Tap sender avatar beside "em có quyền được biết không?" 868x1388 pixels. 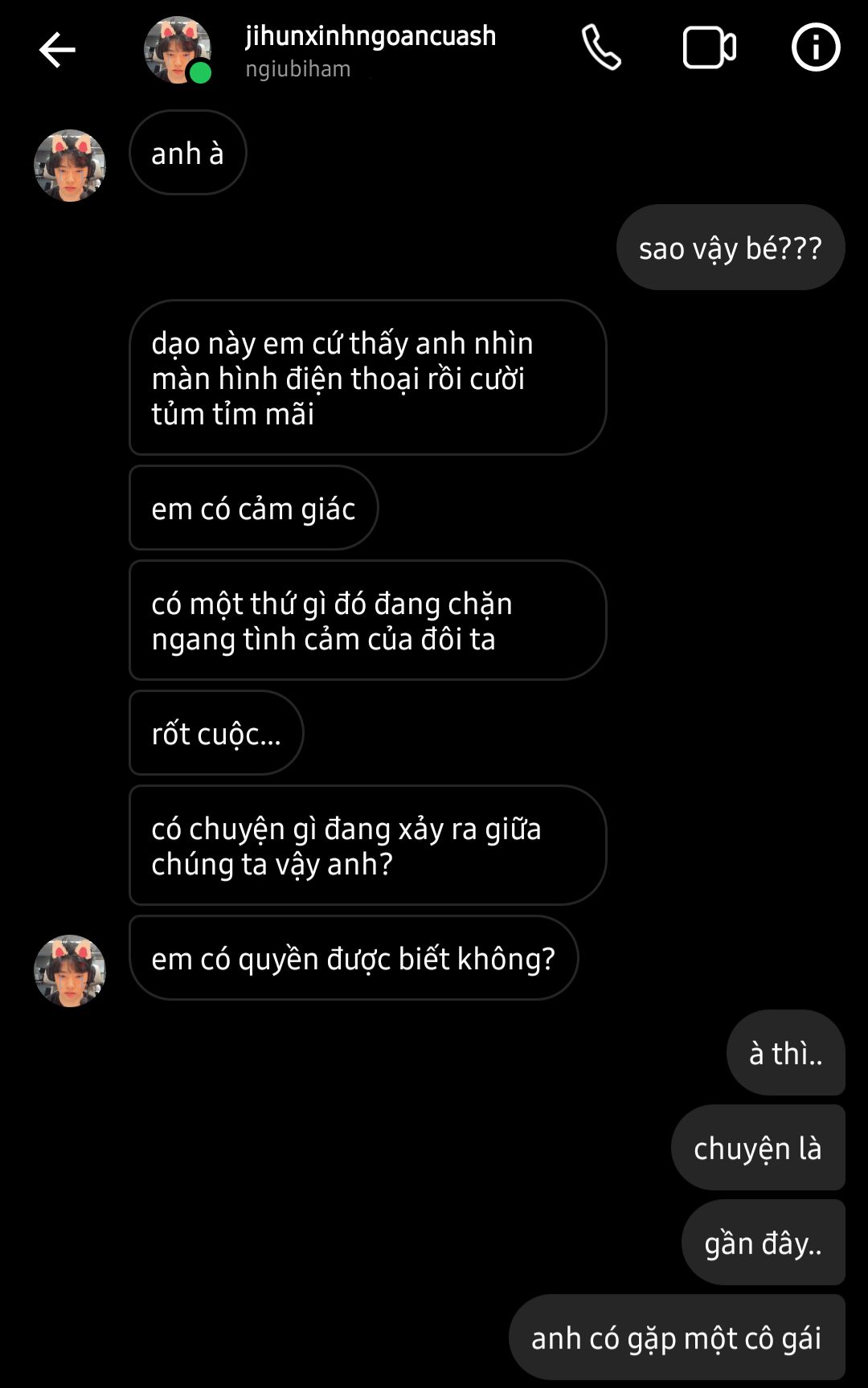coord(70,970)
